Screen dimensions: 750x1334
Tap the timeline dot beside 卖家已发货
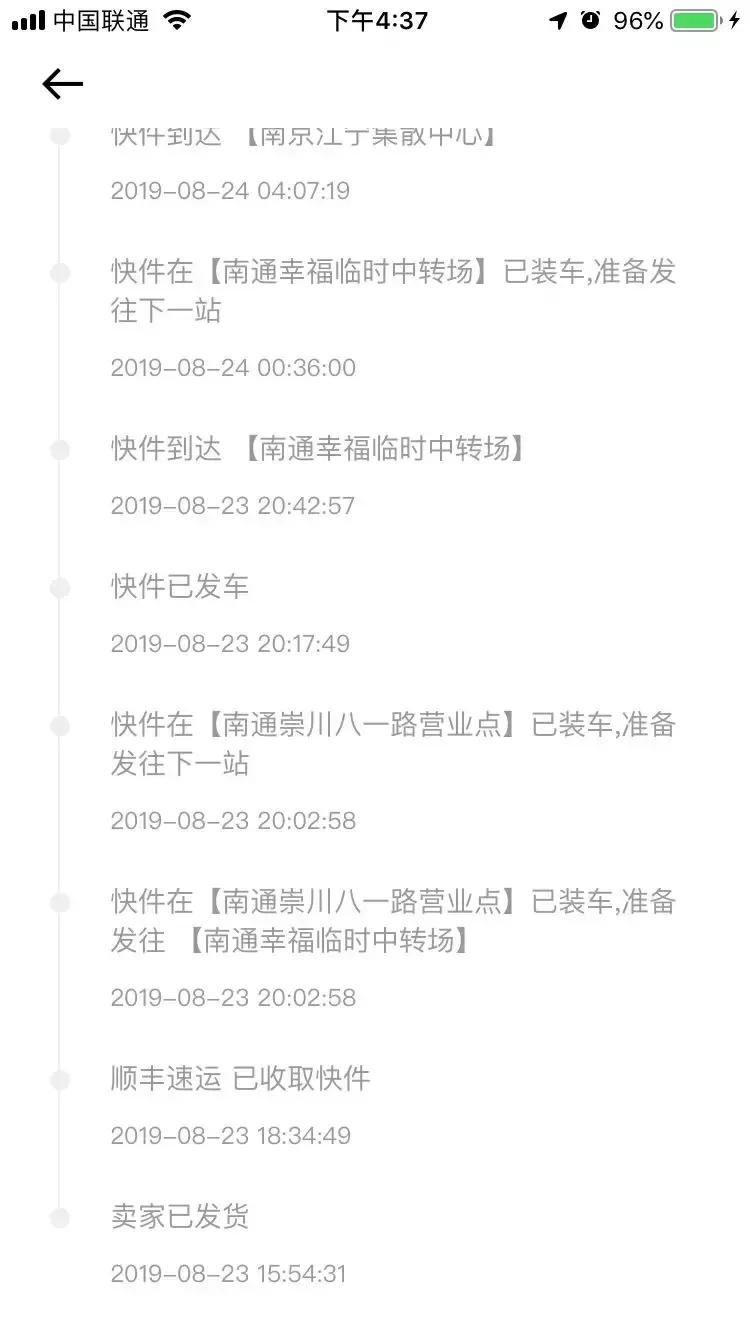60,1218
